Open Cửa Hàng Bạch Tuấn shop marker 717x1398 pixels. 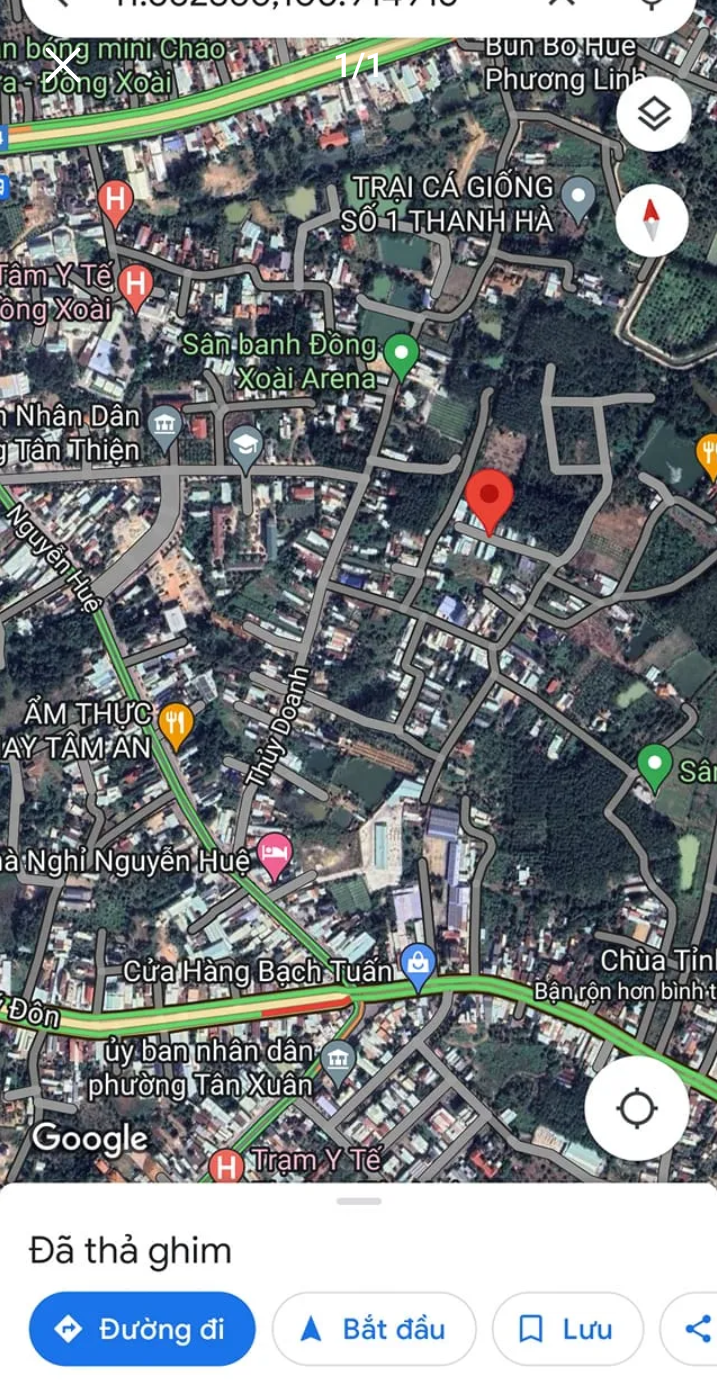click(418, 966)
